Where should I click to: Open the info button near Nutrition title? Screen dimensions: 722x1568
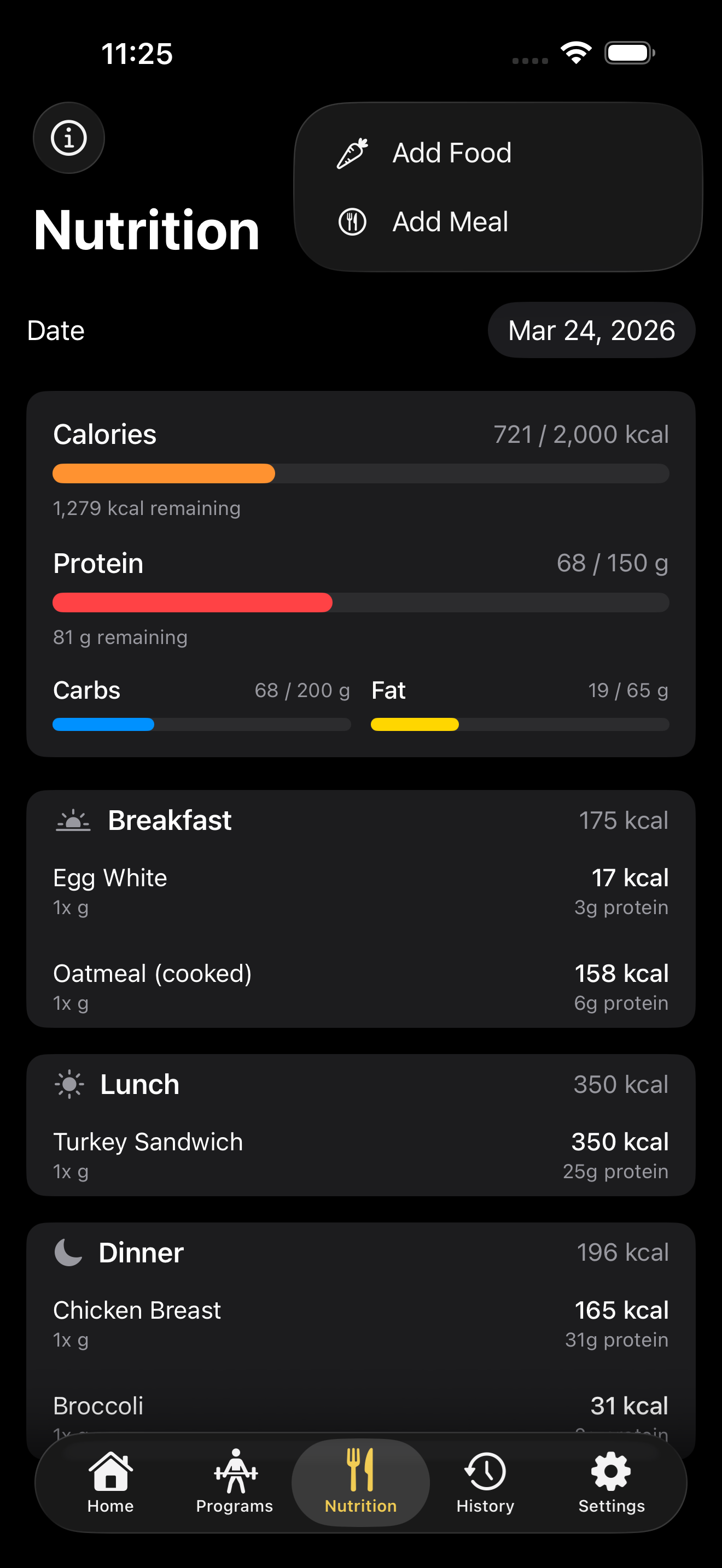68,137
